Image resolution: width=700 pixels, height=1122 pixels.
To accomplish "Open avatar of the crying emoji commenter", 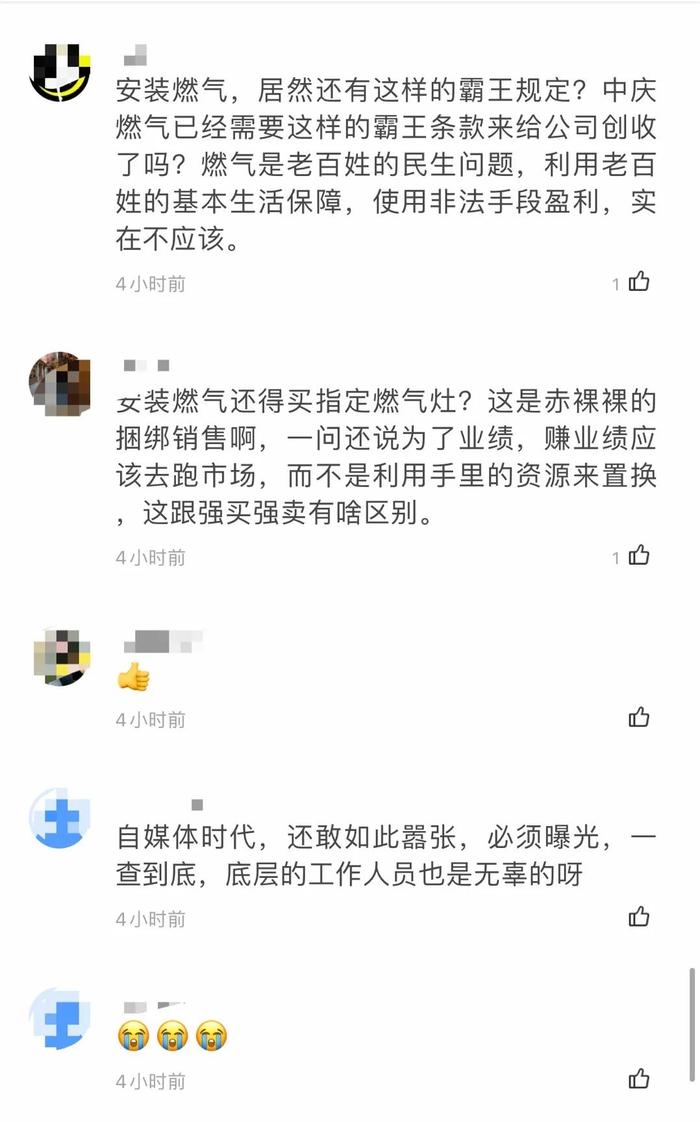I will (60, 1017).
